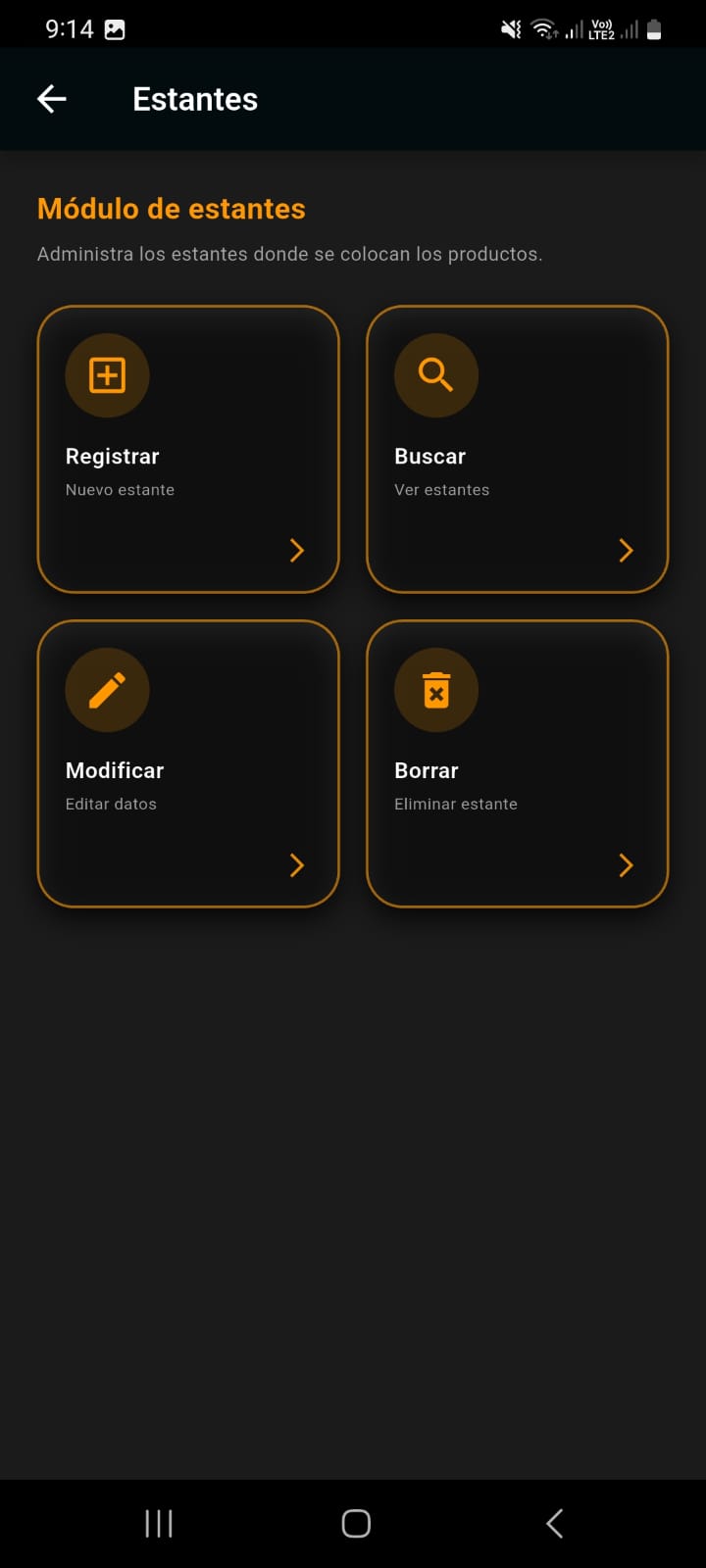Tap the Registrar add-square icon
The image size is (706, 1568).
point(107,375)
